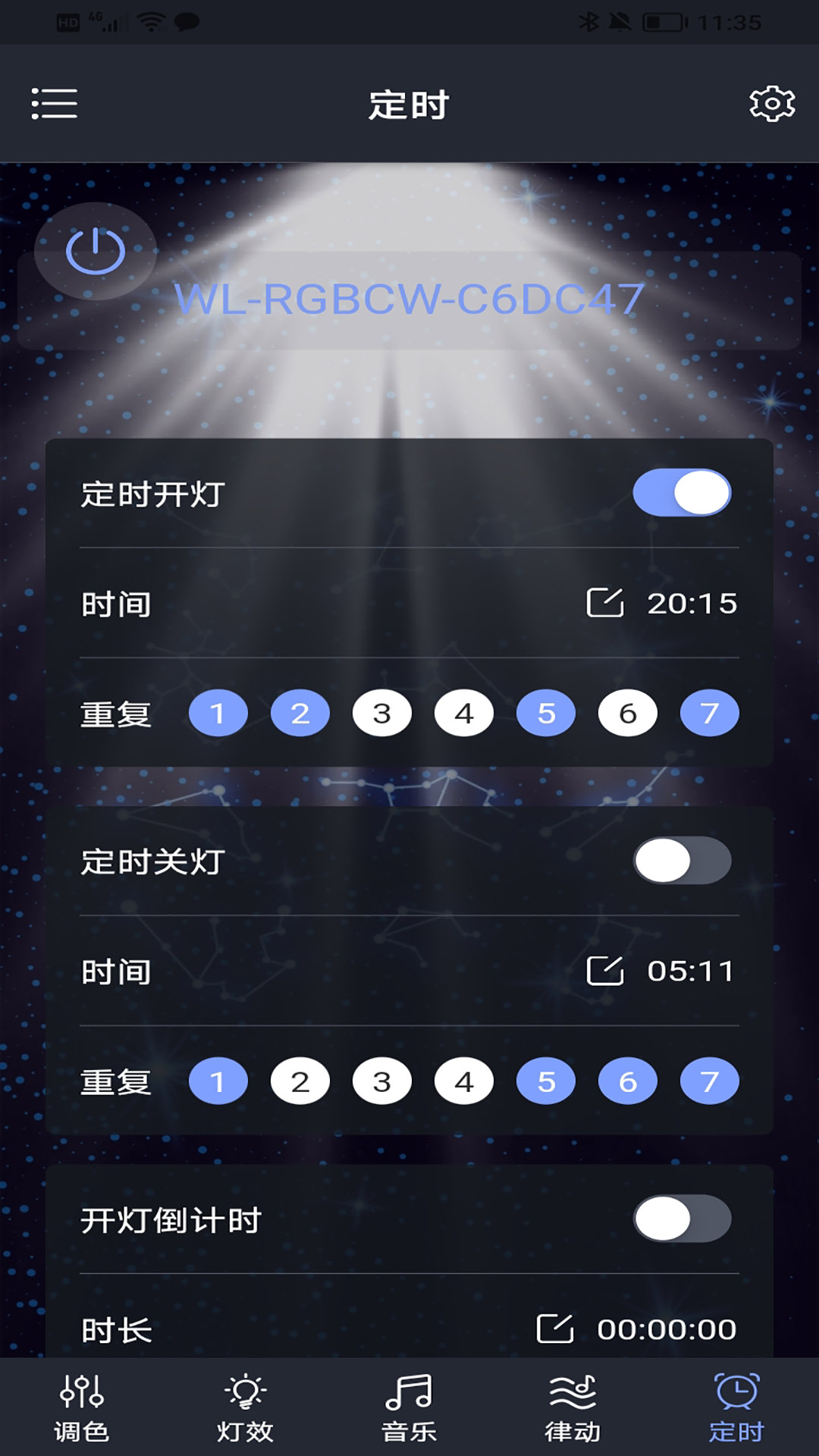Screen dimensions: 819x1456
Task: Deselect day 6 for 定时关灯 repeat
Action: pyautogui.click(x=628, y=1081)
